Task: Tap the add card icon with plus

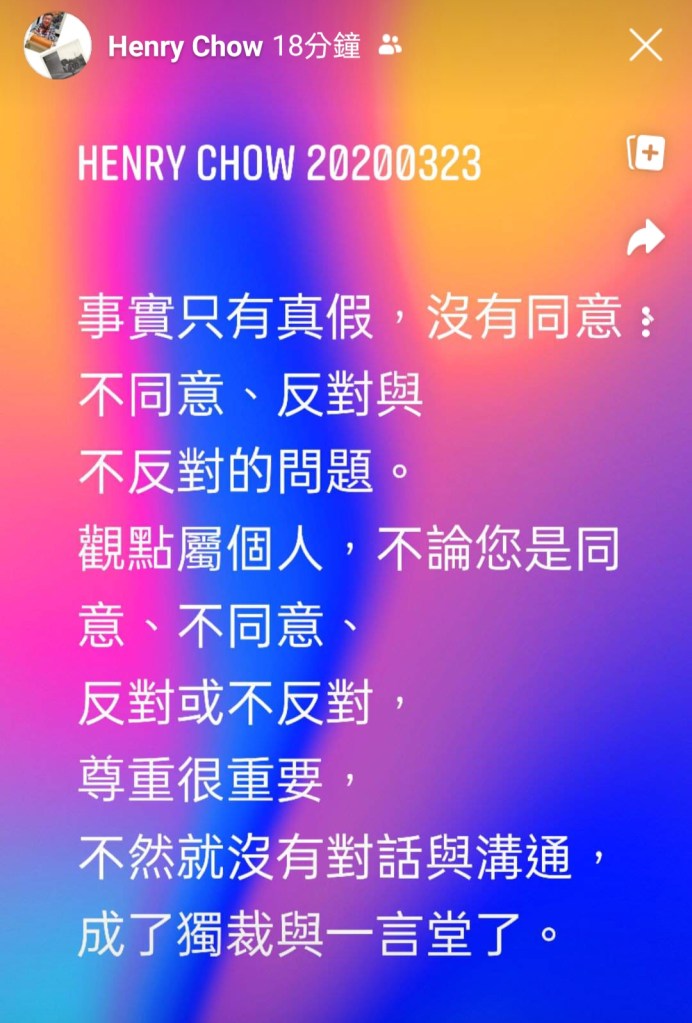Action: [x=646, y=153]
